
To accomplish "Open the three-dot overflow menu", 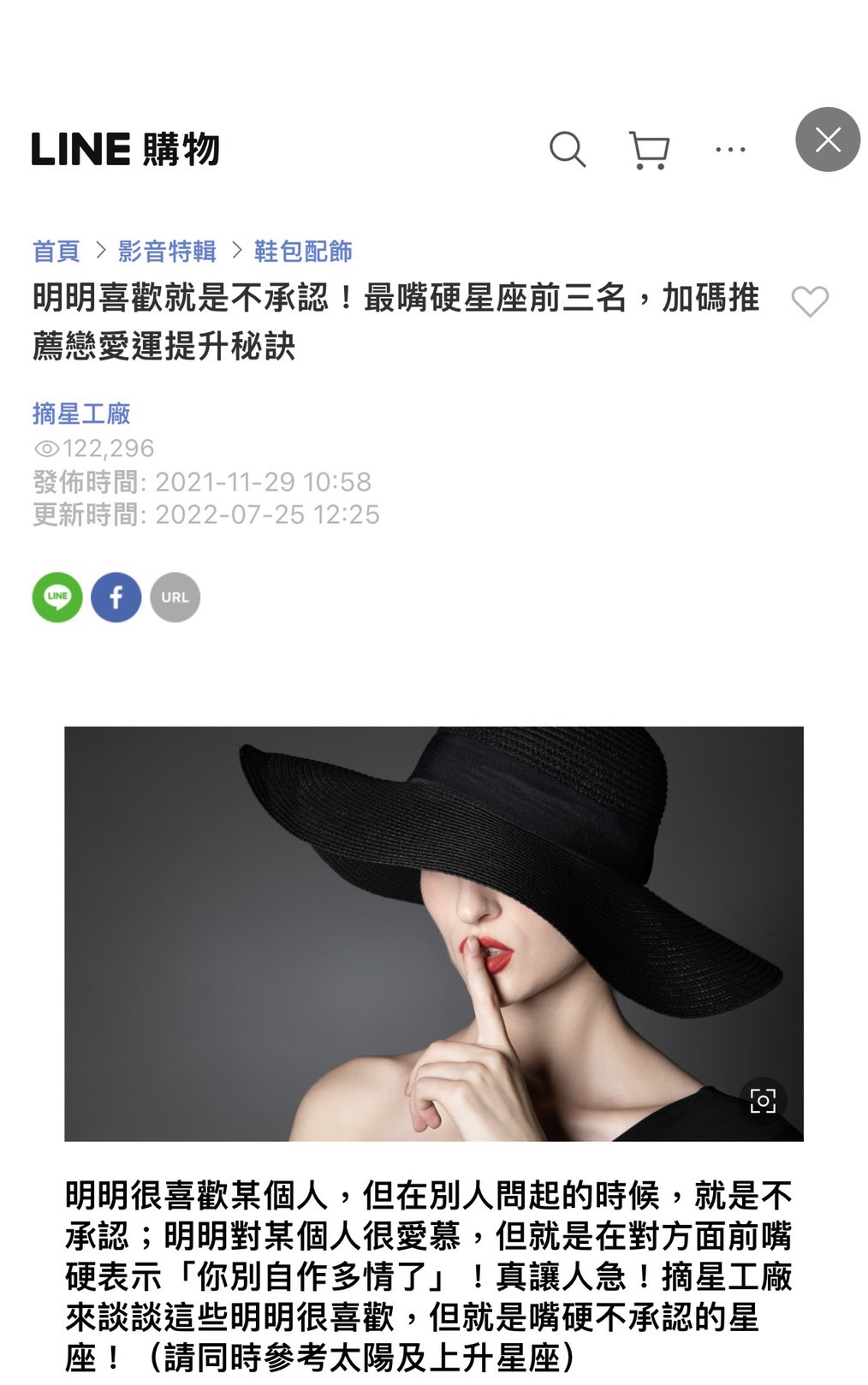I will [x=730, y=150].
